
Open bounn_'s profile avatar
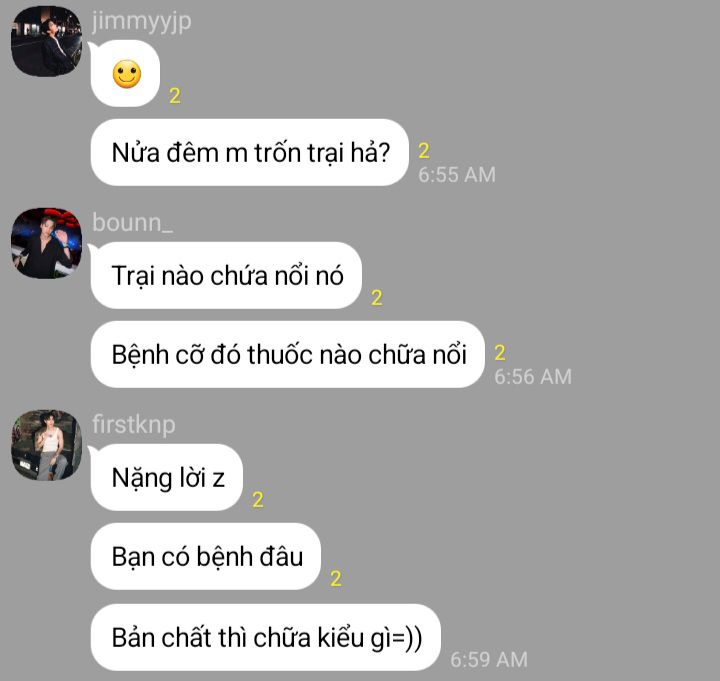click(x=46, y=243)
